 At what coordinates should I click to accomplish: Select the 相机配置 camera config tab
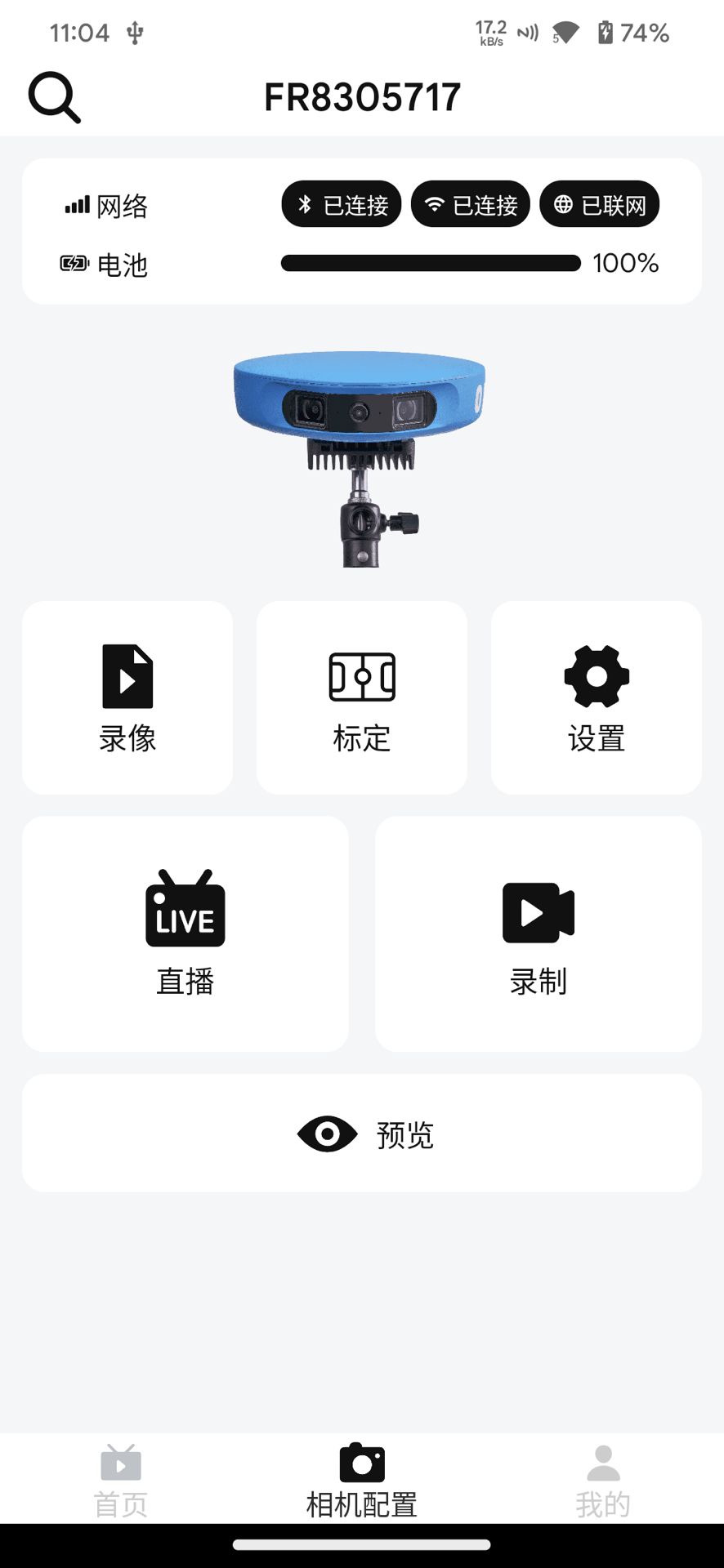[x=361, y=1477]
